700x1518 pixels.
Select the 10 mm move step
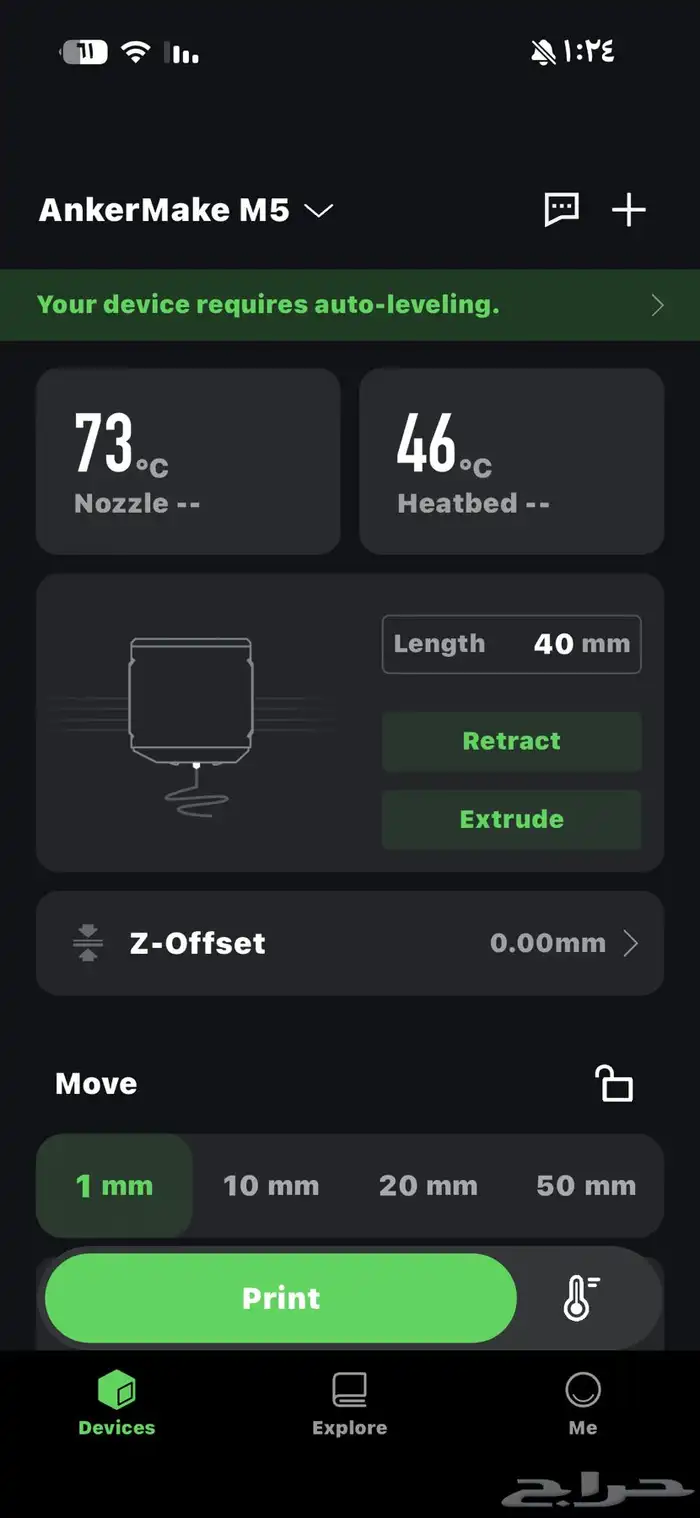[271, 1186]
